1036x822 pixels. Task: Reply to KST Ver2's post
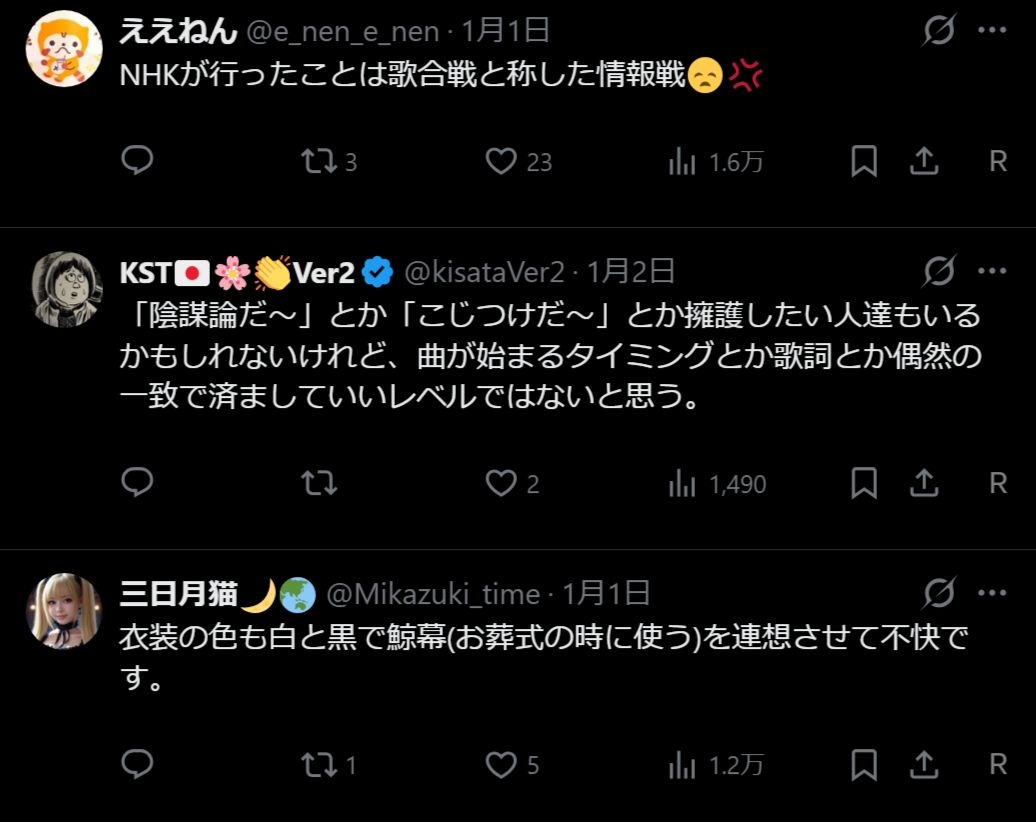pyautogui.click(x=137, y=484)
